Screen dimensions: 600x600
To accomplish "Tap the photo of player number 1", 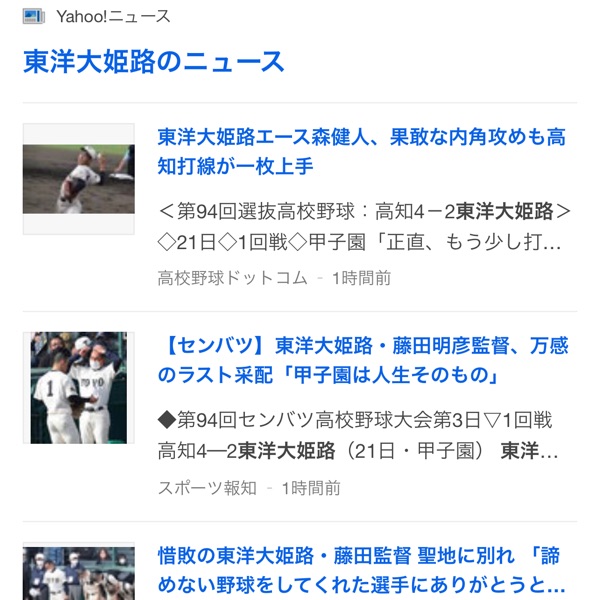I will [x=79, y=388].
